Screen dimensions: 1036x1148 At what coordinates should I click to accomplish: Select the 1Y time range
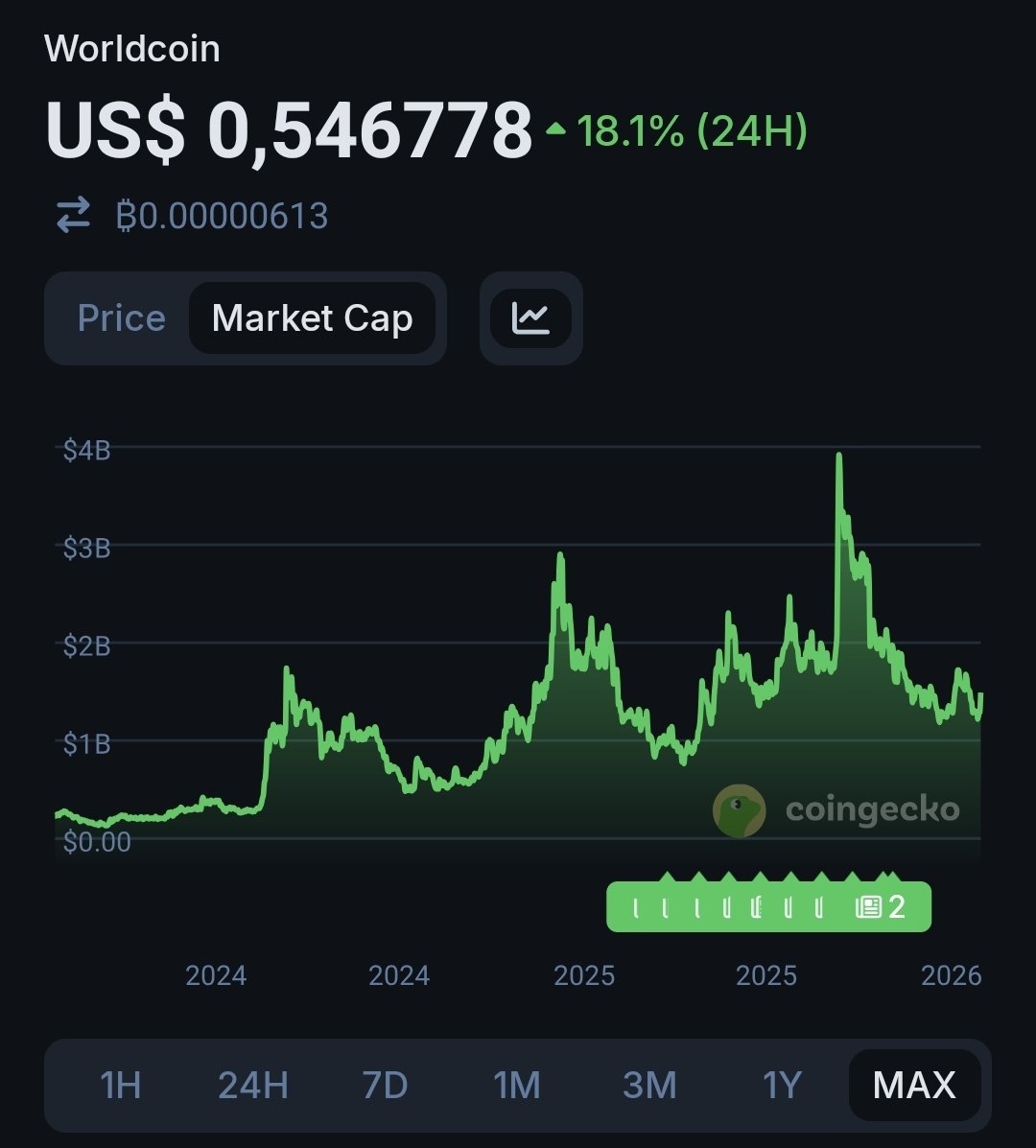781,1085
